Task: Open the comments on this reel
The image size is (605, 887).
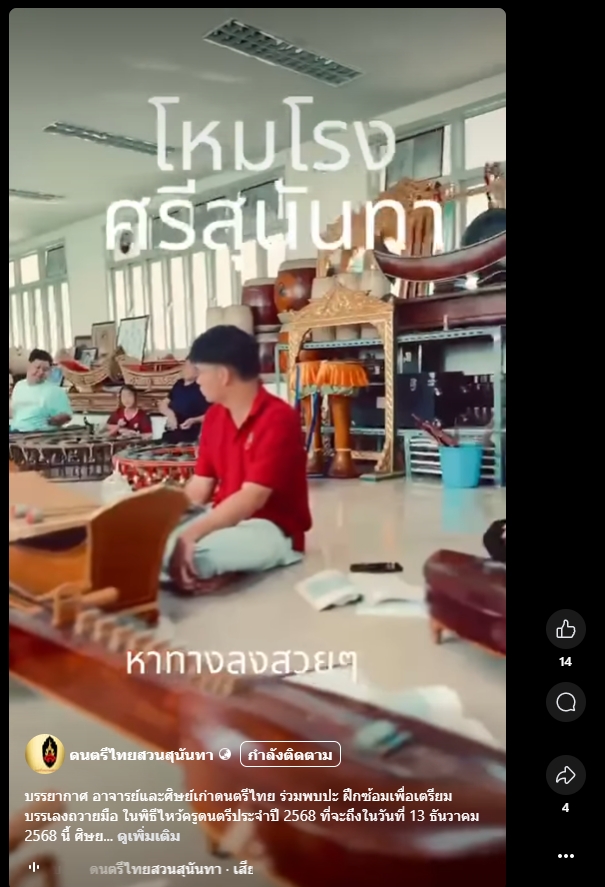Action: (x=566, y=702)
